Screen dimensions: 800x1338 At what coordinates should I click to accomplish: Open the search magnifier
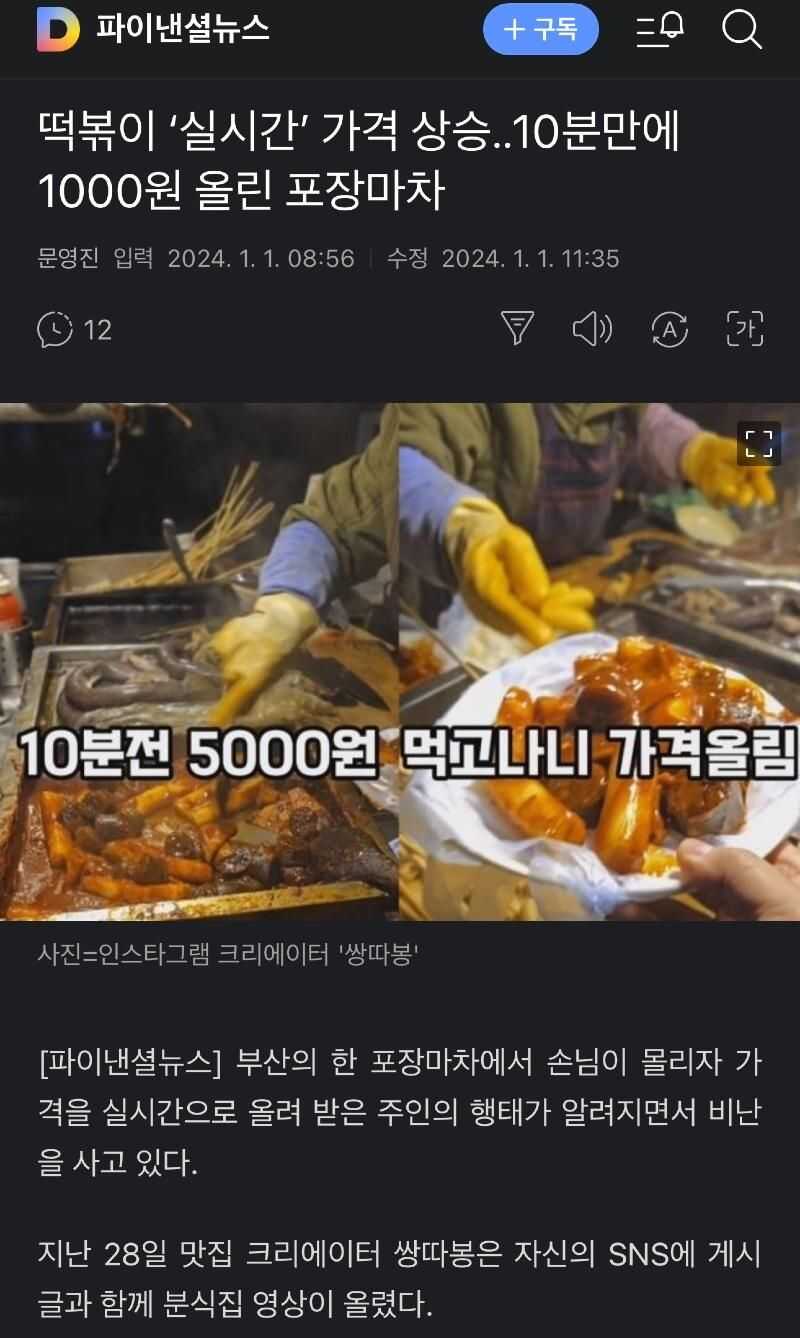[x=742, y=30]
